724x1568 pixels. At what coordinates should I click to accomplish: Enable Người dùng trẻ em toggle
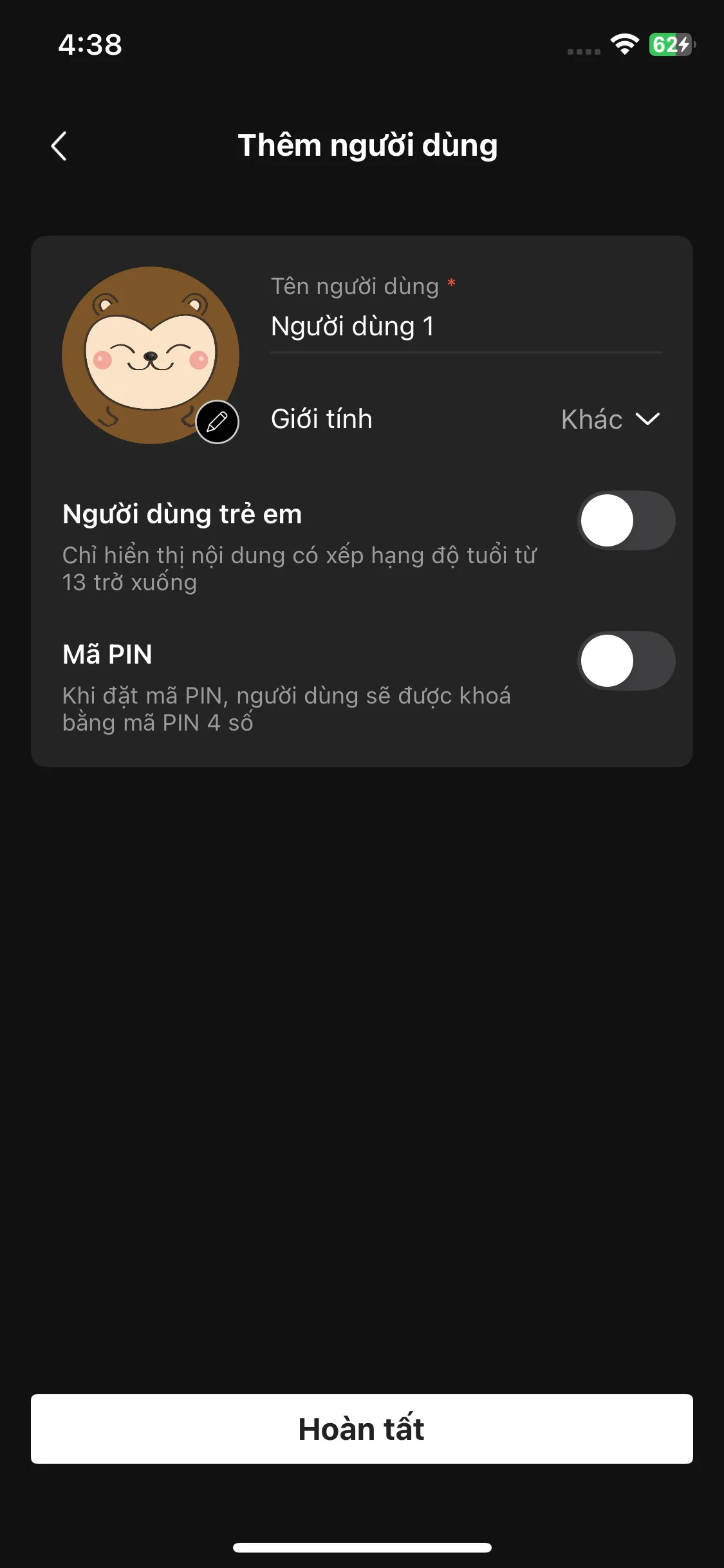pyautogui.click(x=626, y=521)
